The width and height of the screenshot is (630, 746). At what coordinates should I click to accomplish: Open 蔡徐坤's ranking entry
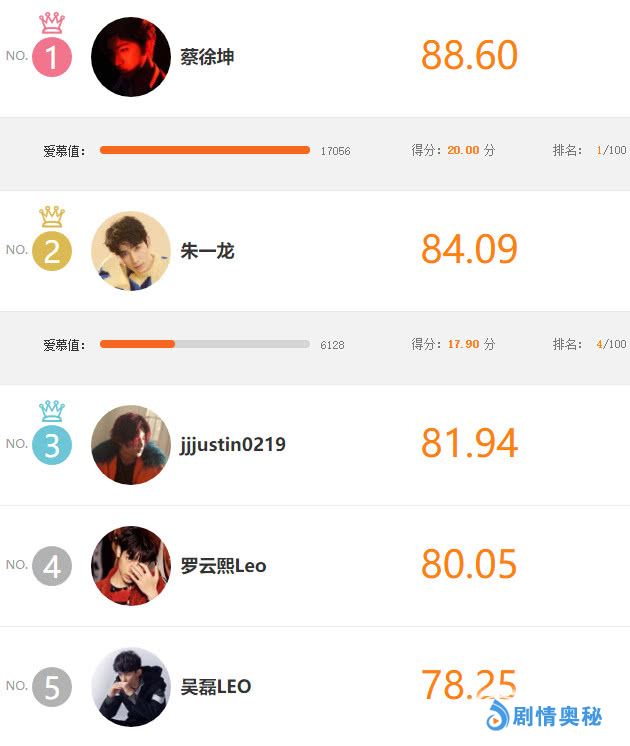pos(207,57)
